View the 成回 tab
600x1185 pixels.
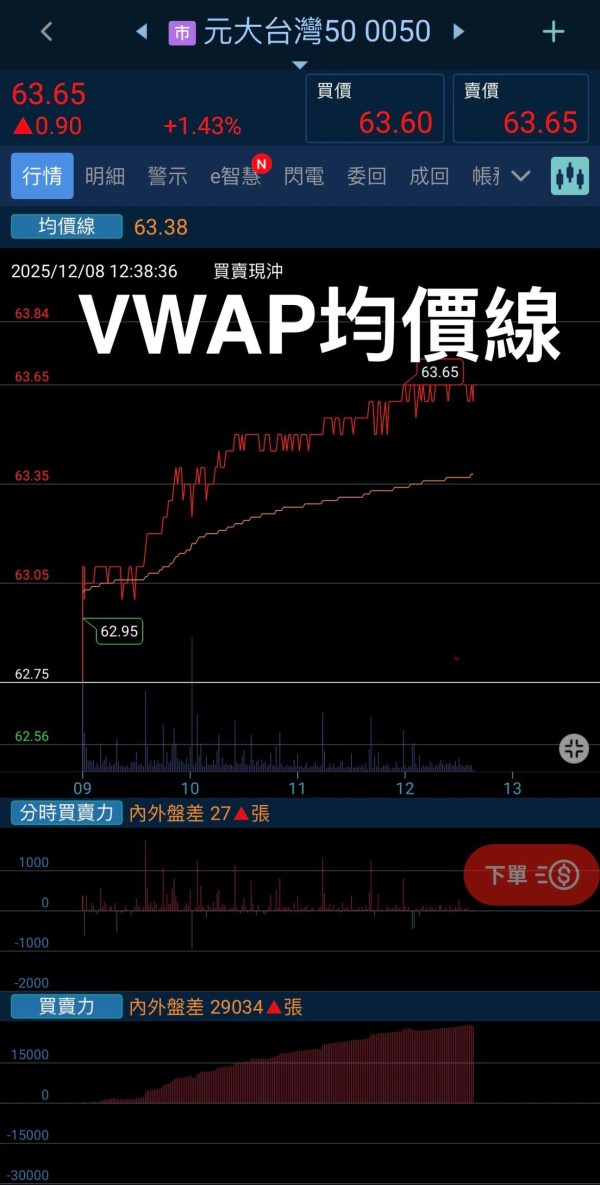[429, 177]
